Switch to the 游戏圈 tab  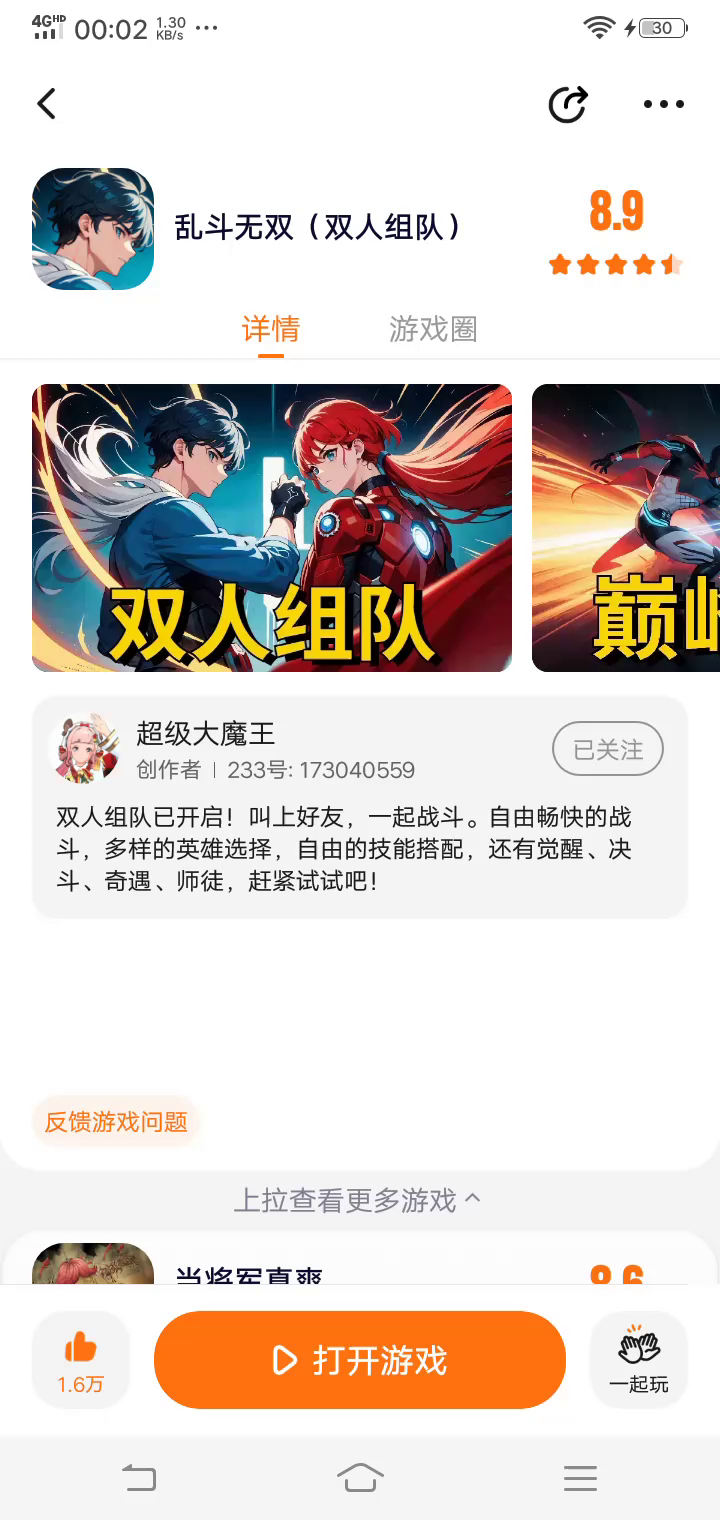coord(433,329)
